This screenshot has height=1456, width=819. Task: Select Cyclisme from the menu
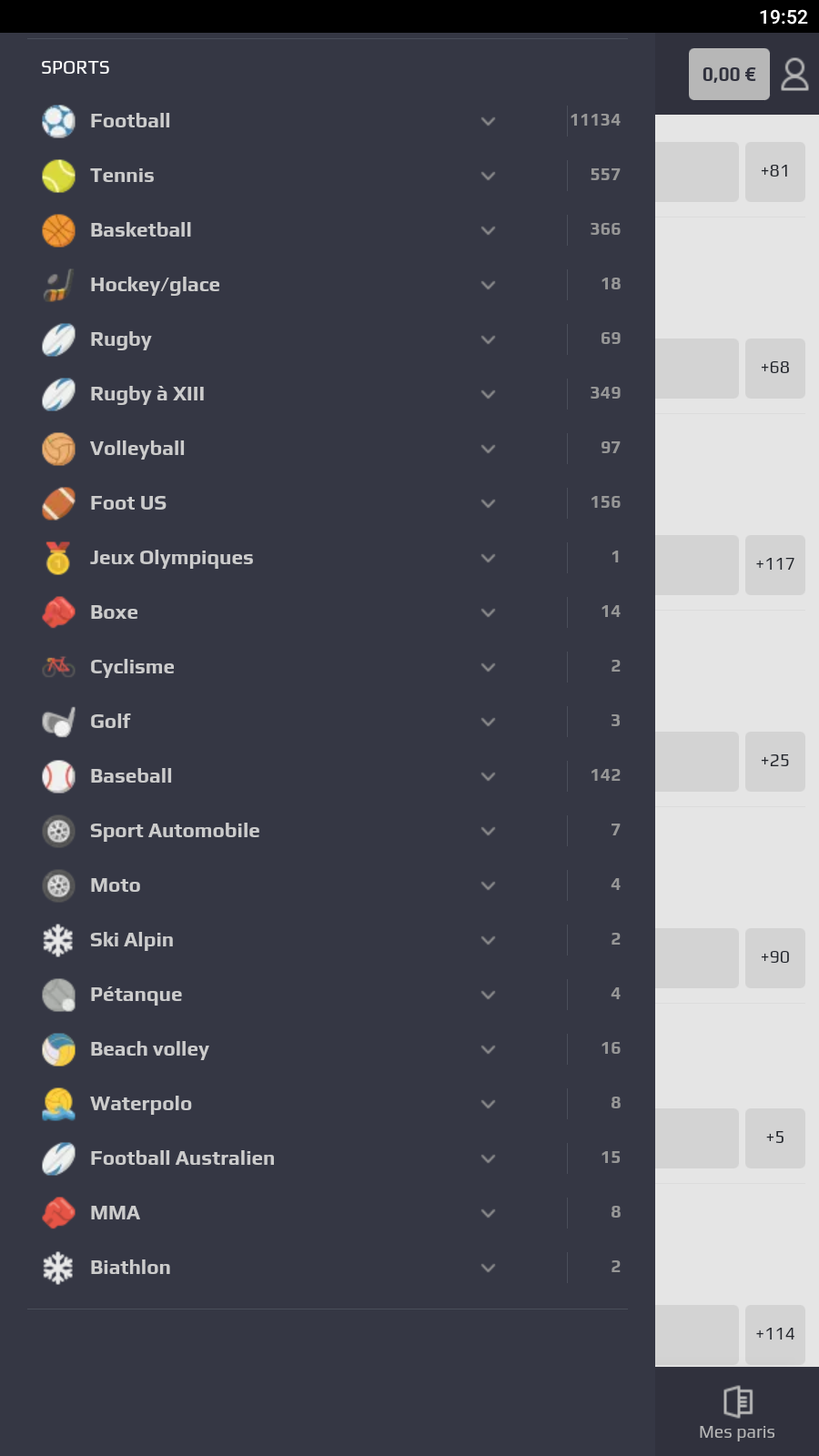(x=132, y=667)
